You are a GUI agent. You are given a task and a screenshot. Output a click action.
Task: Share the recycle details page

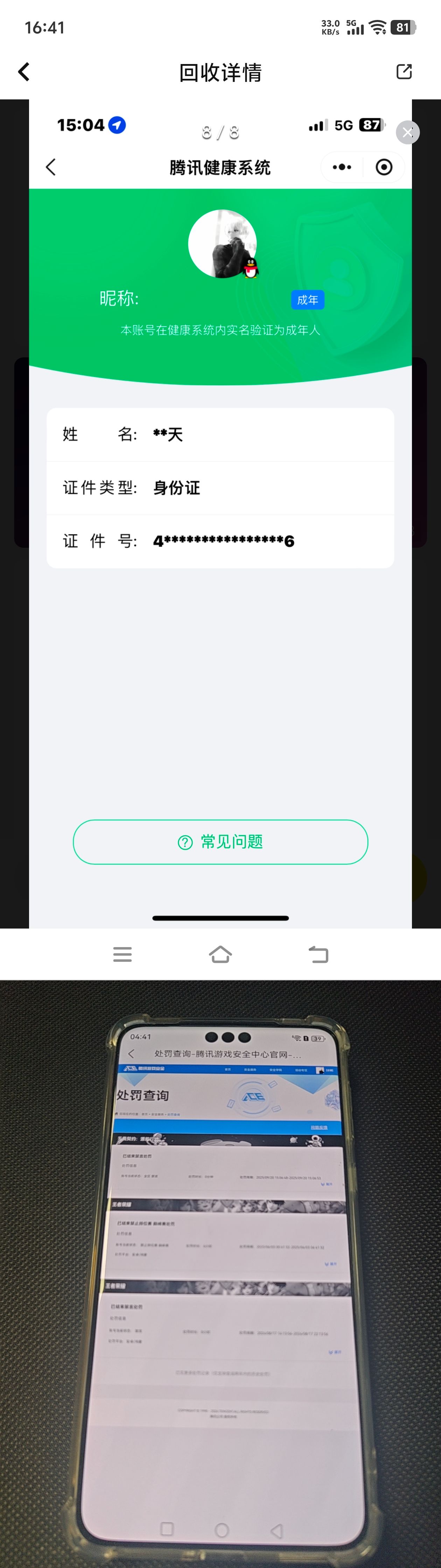tap(404, 72)
